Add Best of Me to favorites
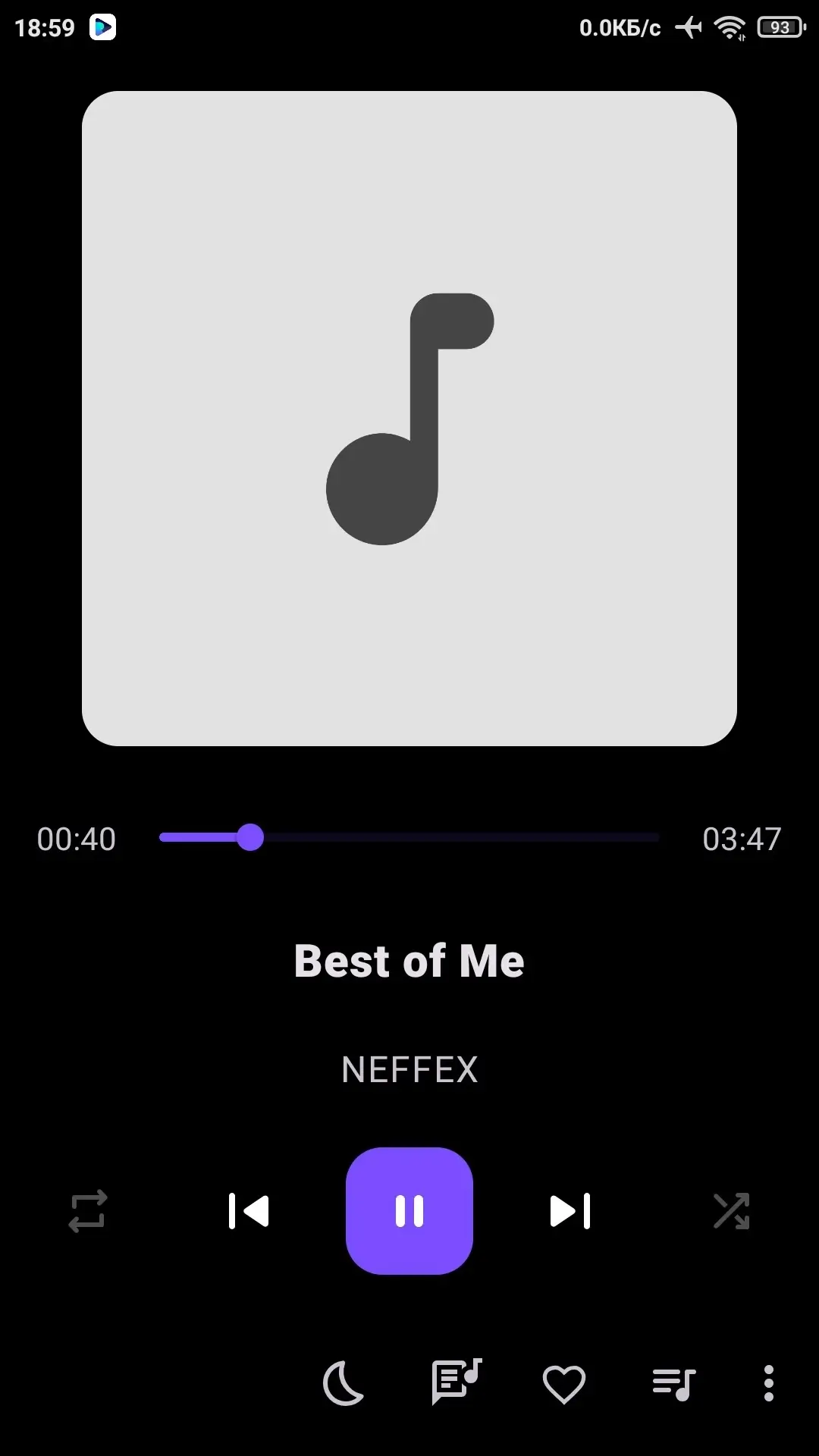This screenshot has width=819, height=1456. click(564, 1384)
